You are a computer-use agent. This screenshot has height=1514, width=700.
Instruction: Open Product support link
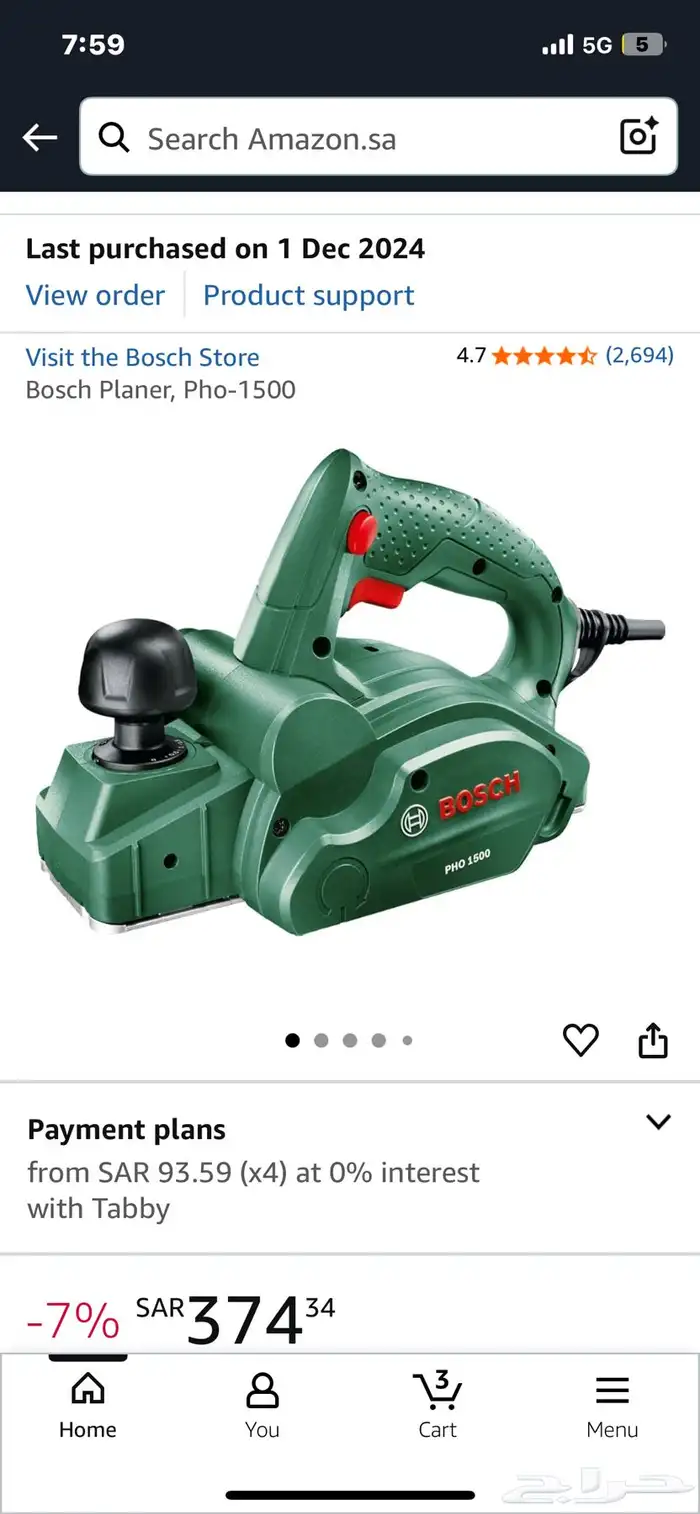click(308, 295)
